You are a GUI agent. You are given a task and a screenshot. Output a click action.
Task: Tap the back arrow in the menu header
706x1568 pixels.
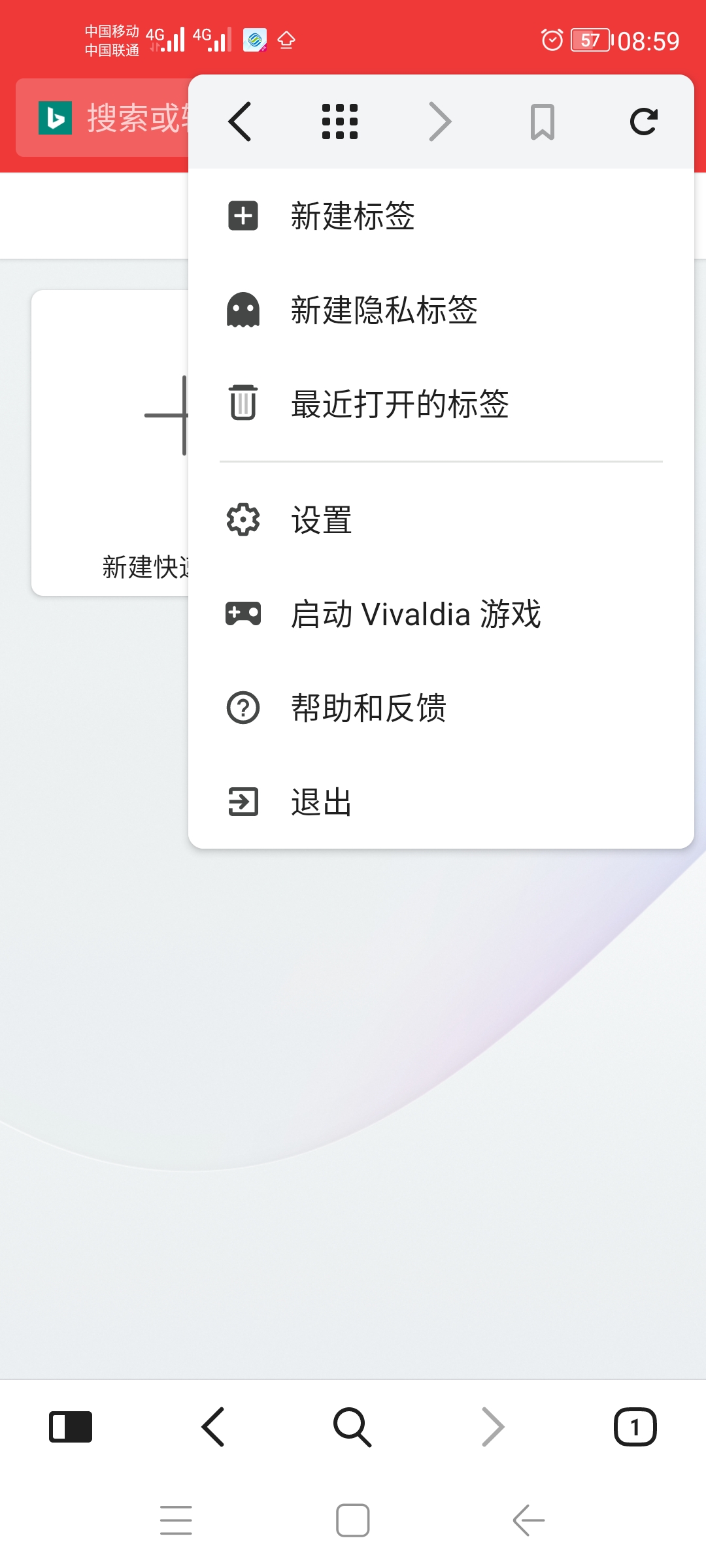pyautogui.click(x=240, y=122)
